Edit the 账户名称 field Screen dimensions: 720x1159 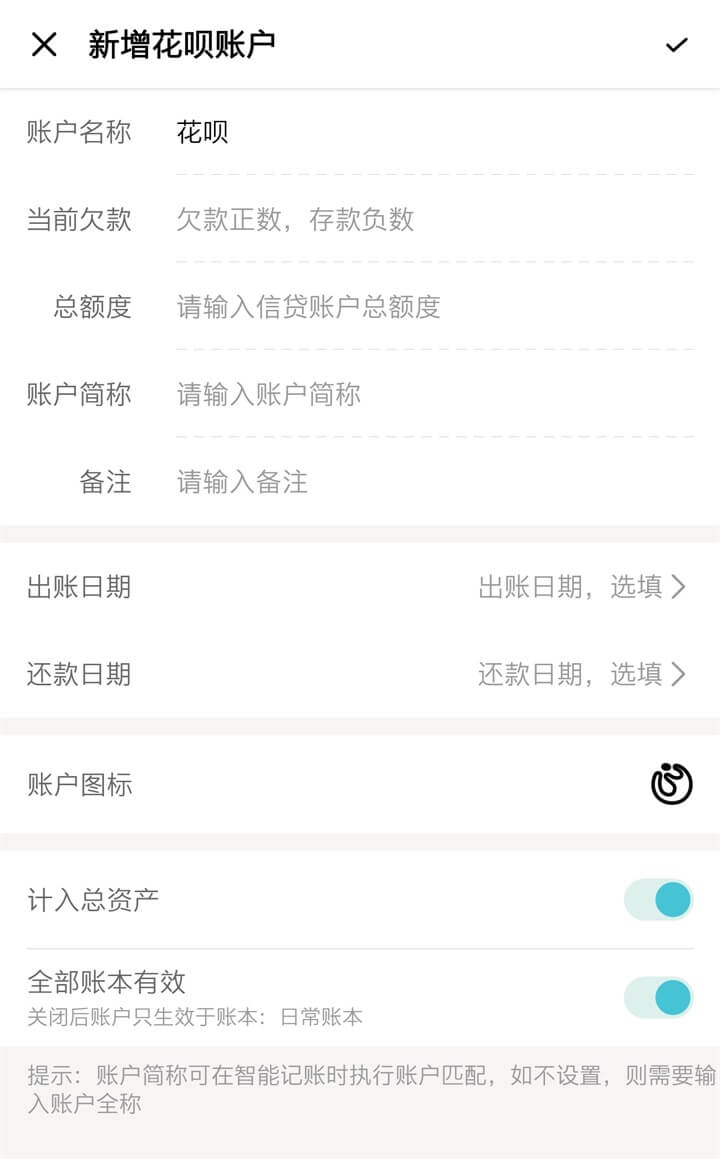pyautogui.click(x=435, y=132)
